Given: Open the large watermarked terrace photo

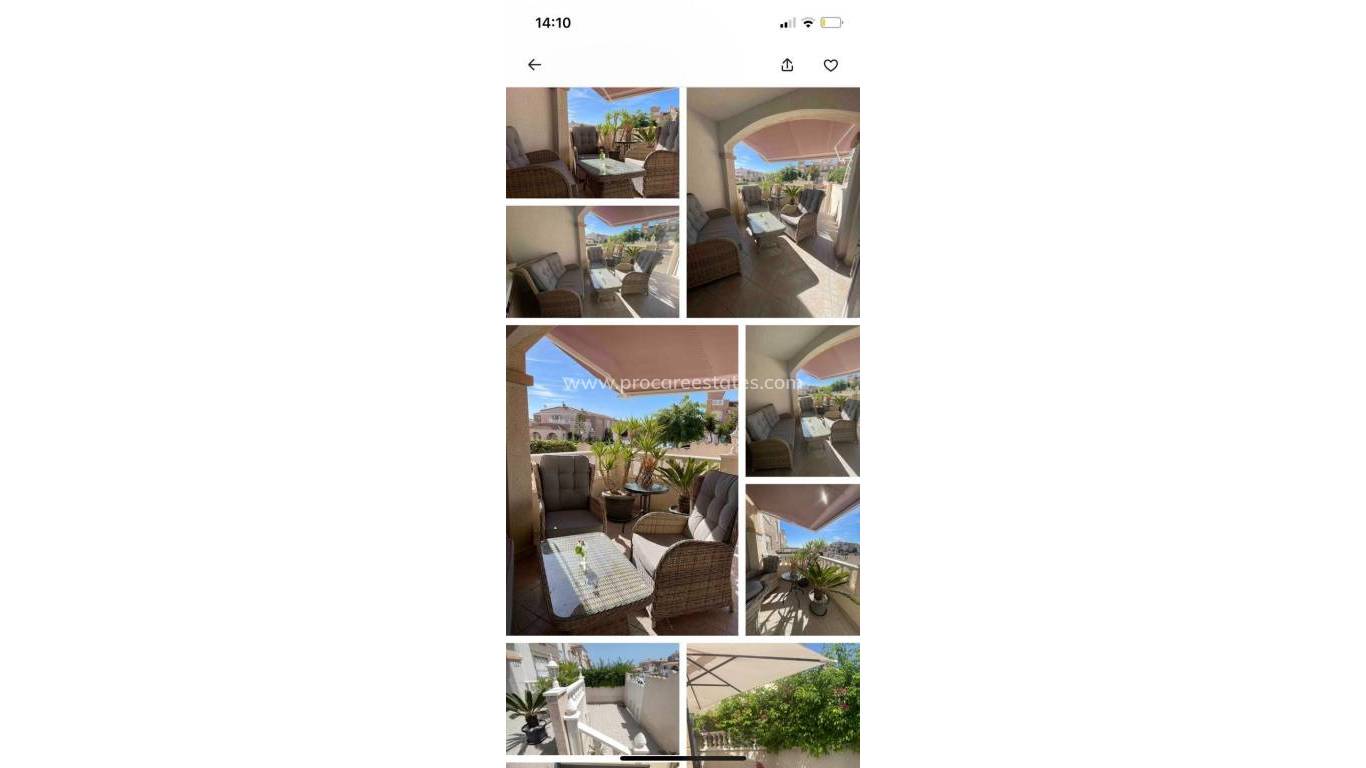Looking at the screenshot, I should 622,480.
